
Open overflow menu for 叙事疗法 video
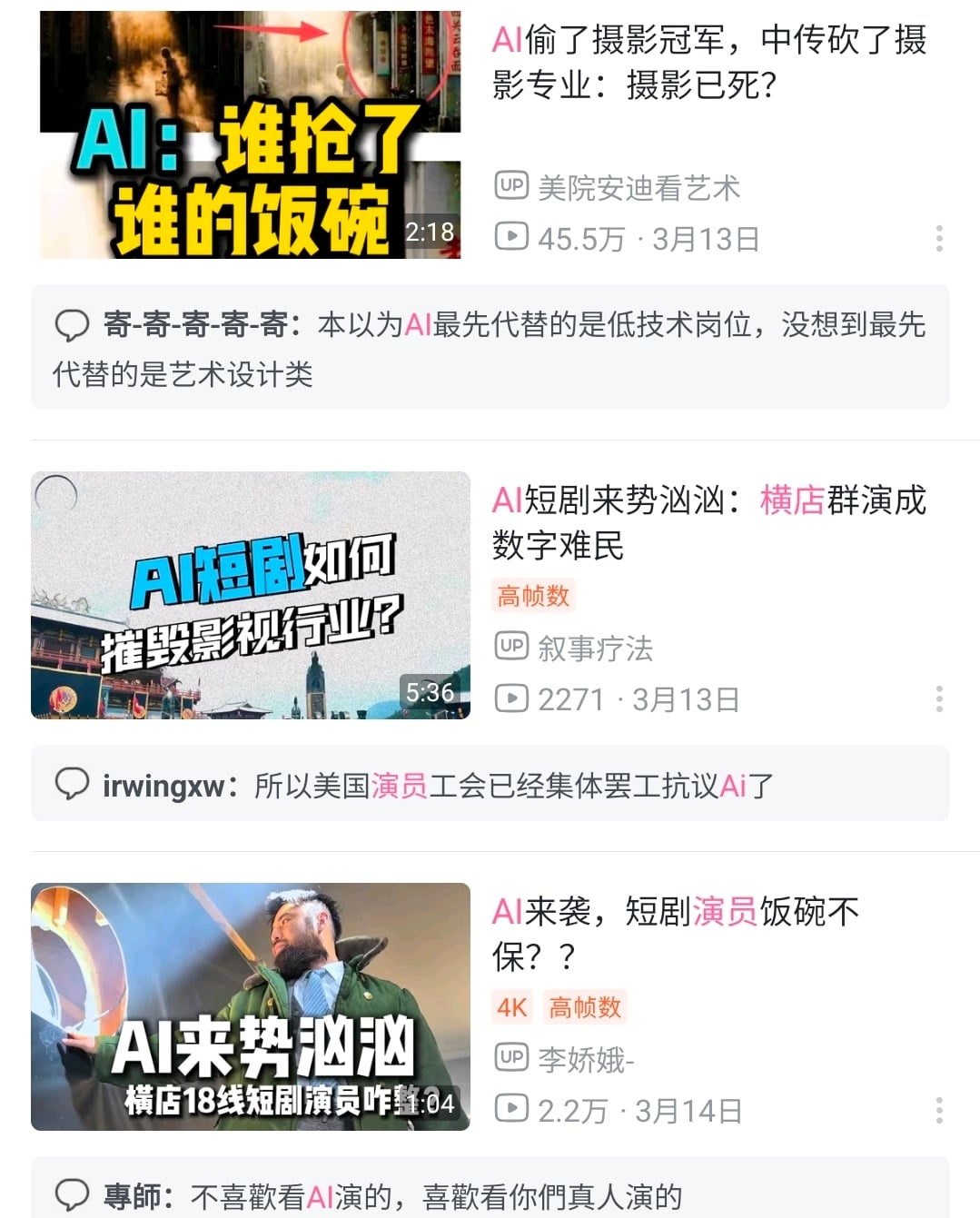click(939, 698)
